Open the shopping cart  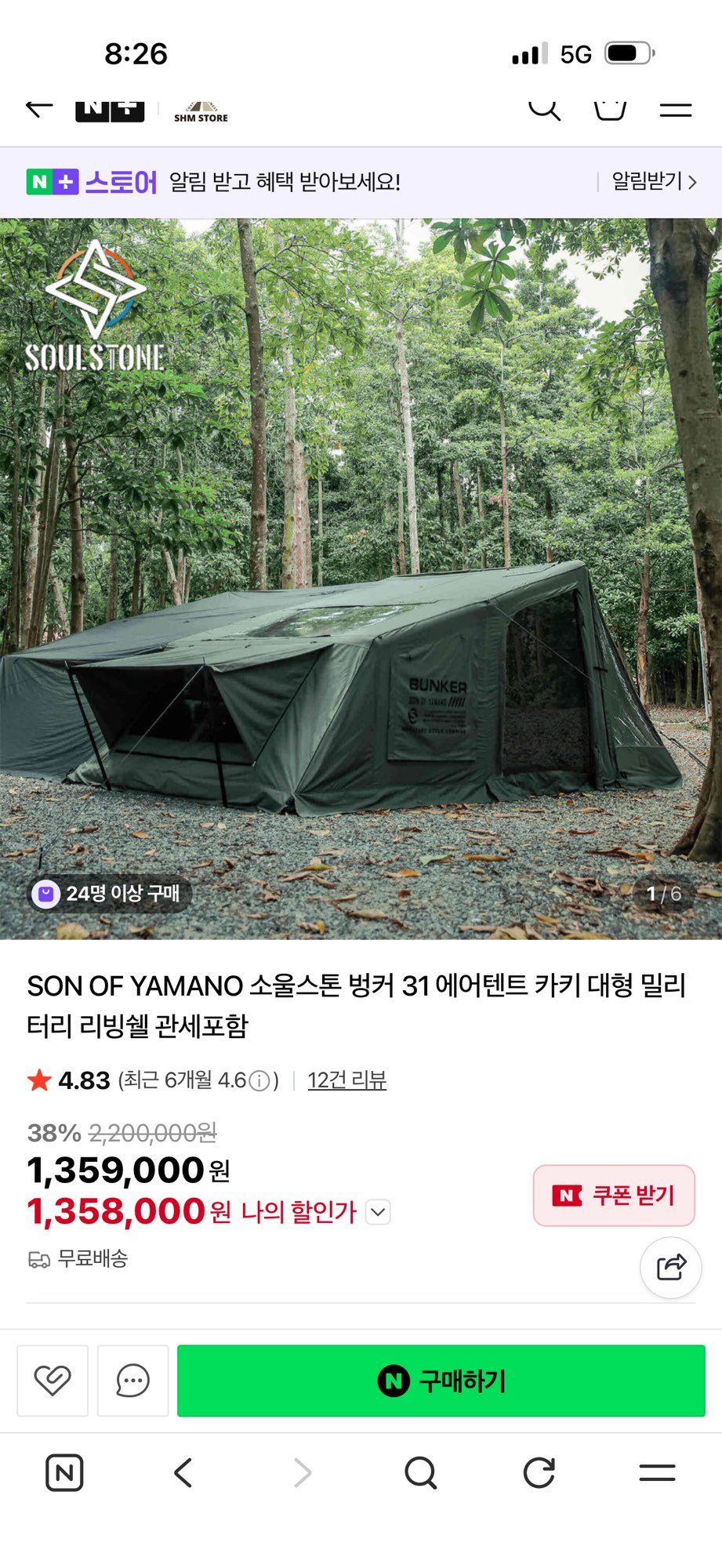click(x=610, y=108)
